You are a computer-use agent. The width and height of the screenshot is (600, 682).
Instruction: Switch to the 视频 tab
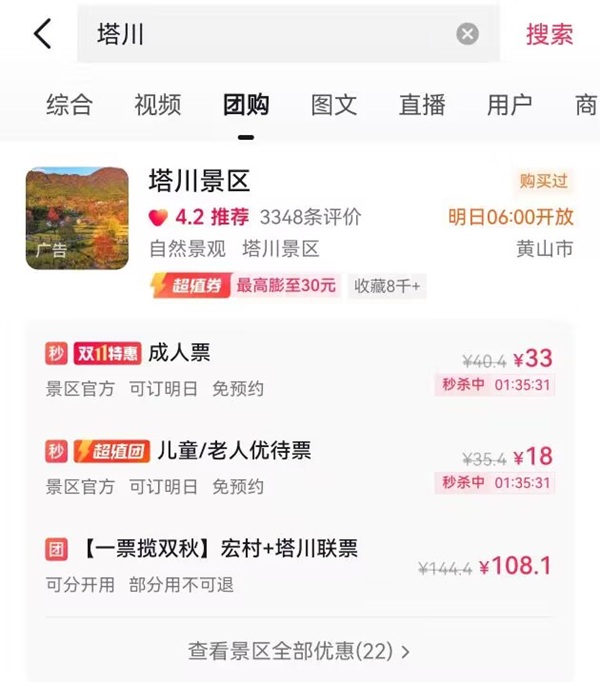[x=157, y=104]
